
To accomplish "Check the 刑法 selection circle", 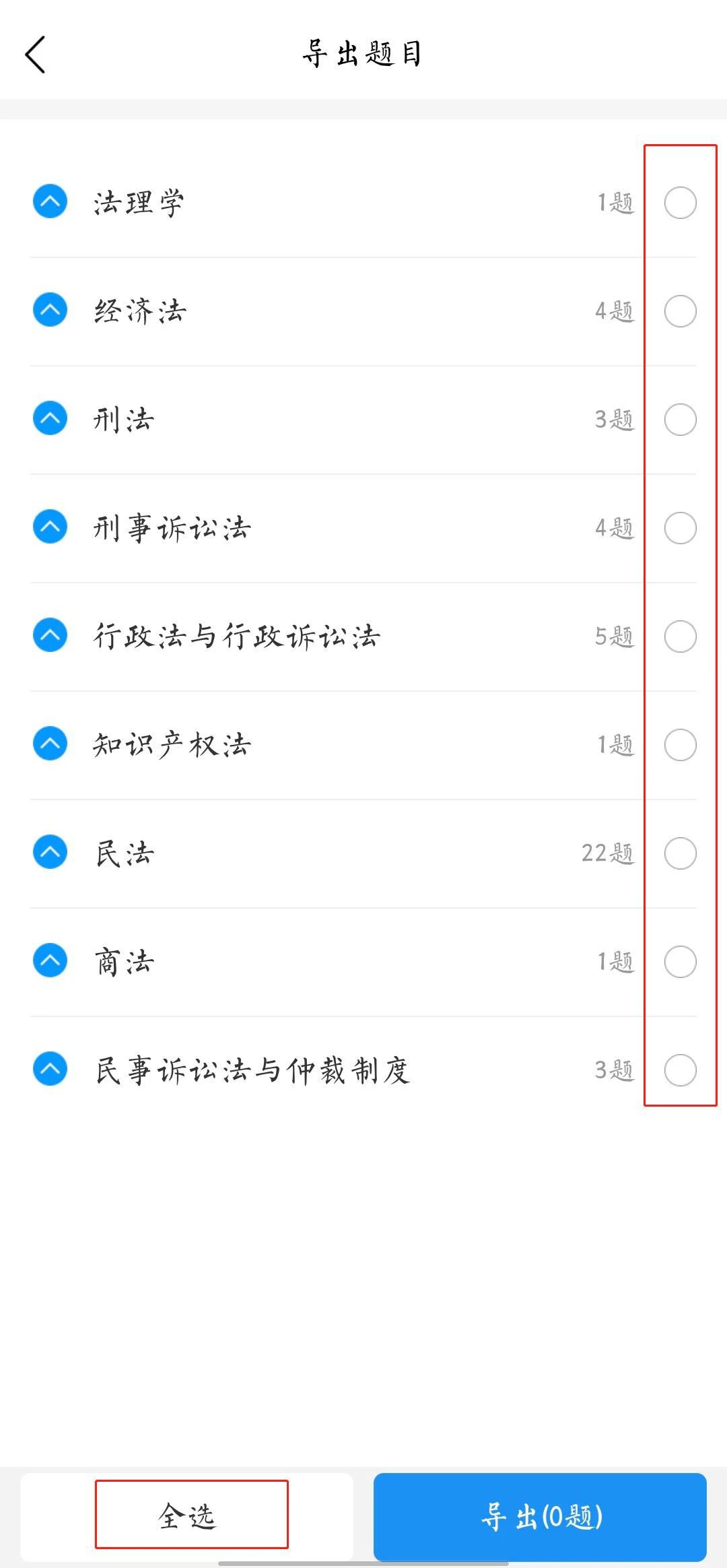I will [x=680, y=420].
